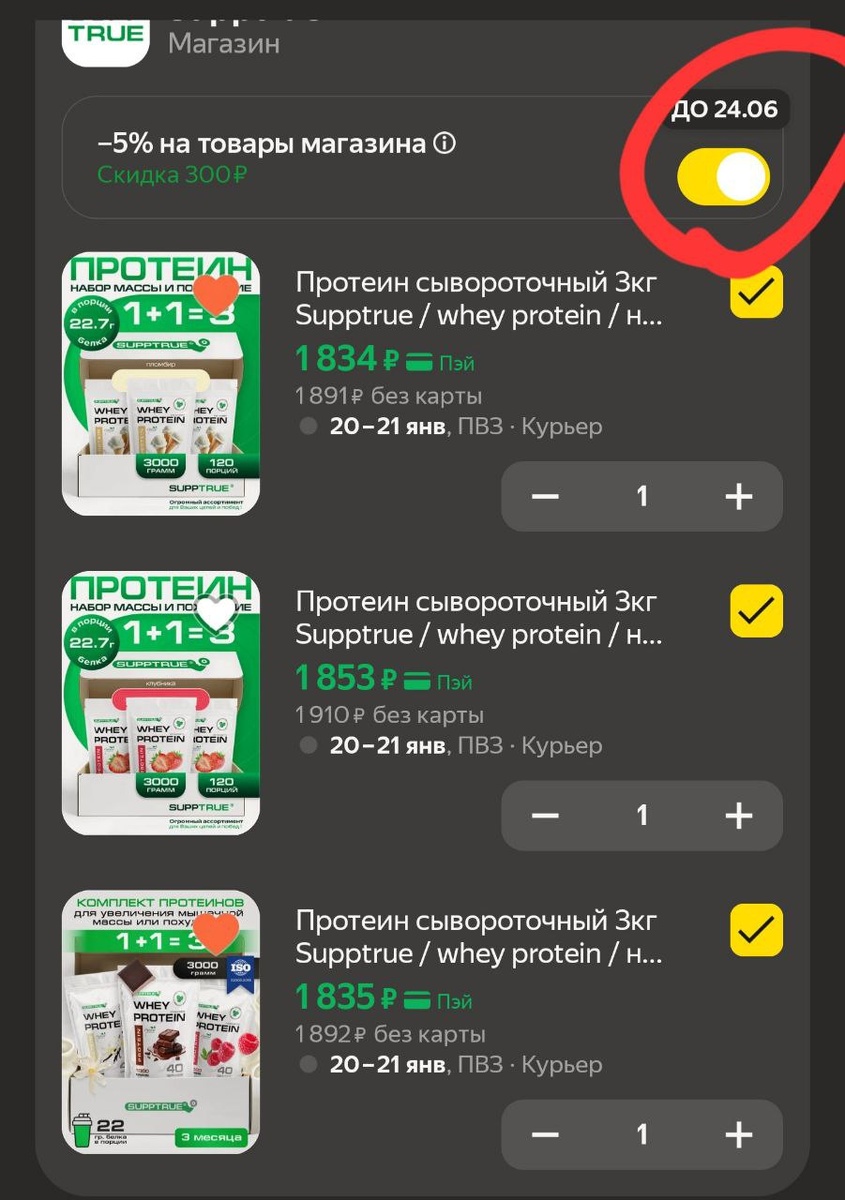Increase quantity of the 1835 ₽ protein
845x1200 pixels.
coord(738,1134)
